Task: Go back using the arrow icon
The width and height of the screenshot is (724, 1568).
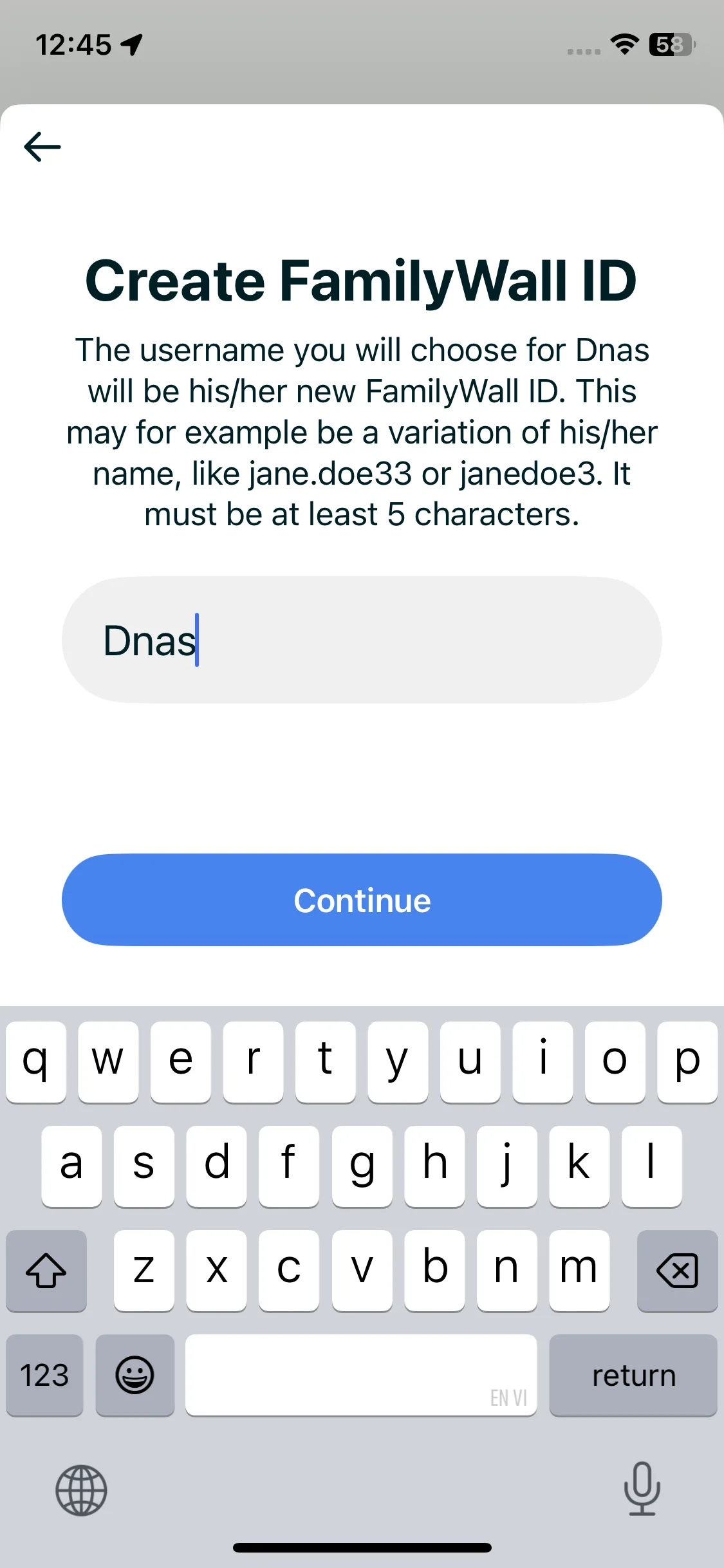Action: (42, 147)
